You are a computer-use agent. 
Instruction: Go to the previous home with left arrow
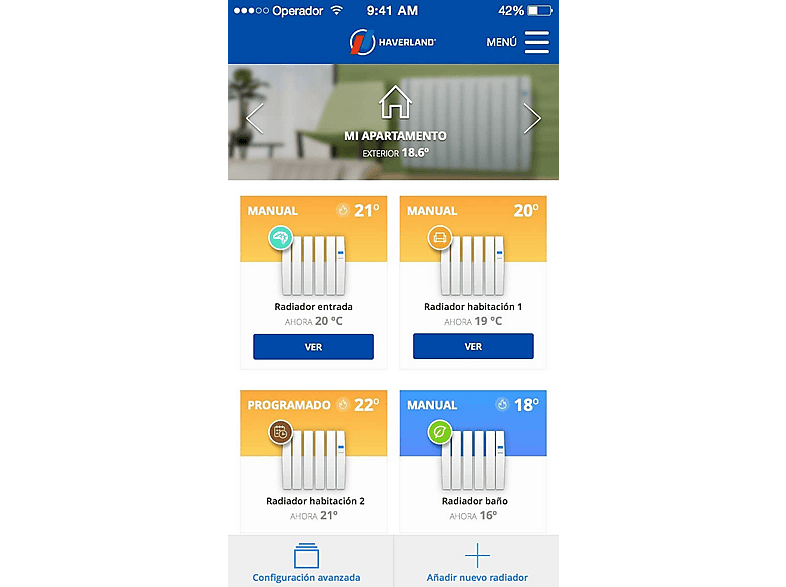pyautogui.click(x=254, y=118)
